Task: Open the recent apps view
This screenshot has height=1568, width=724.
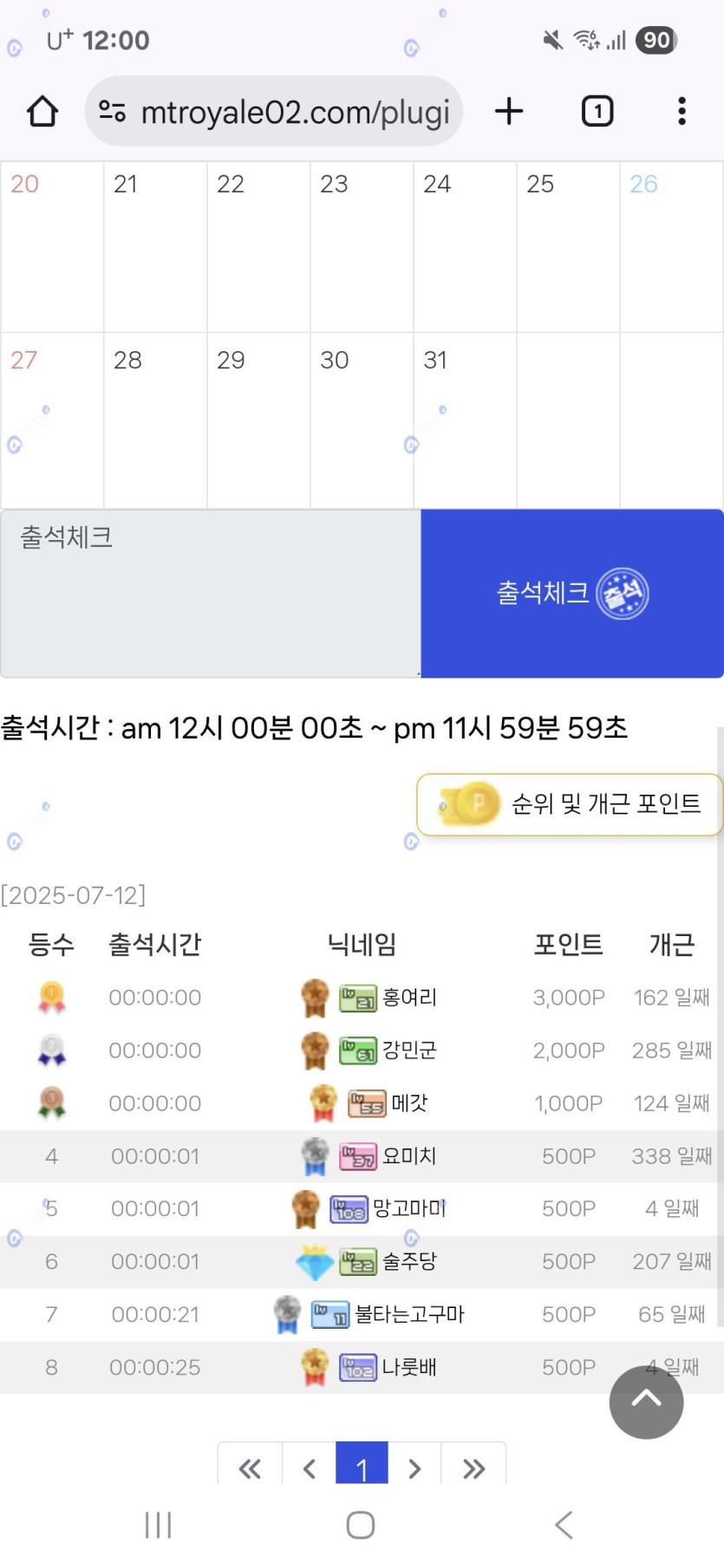Action: (x=159, y=1525)
